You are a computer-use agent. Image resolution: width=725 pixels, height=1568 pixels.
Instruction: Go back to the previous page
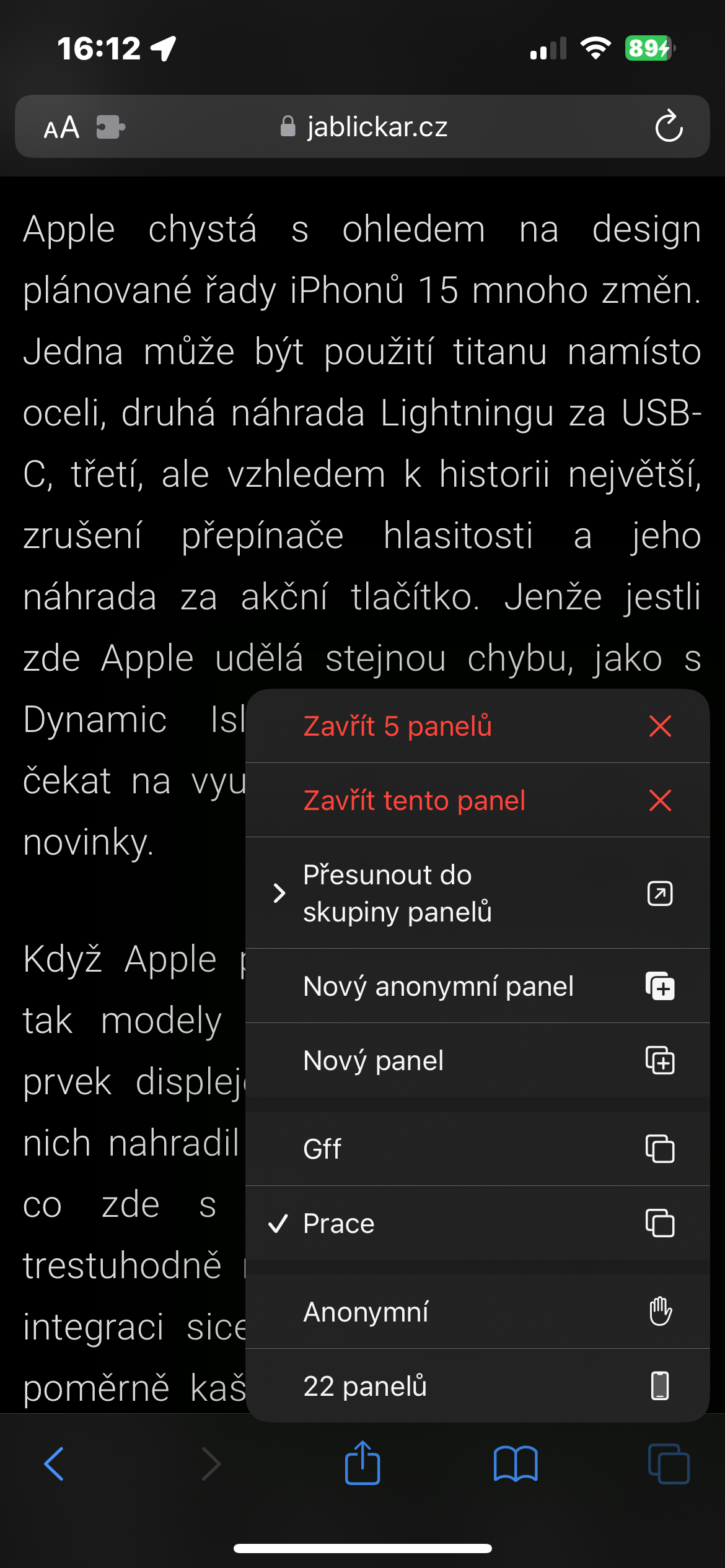[x=55, y=1464]
